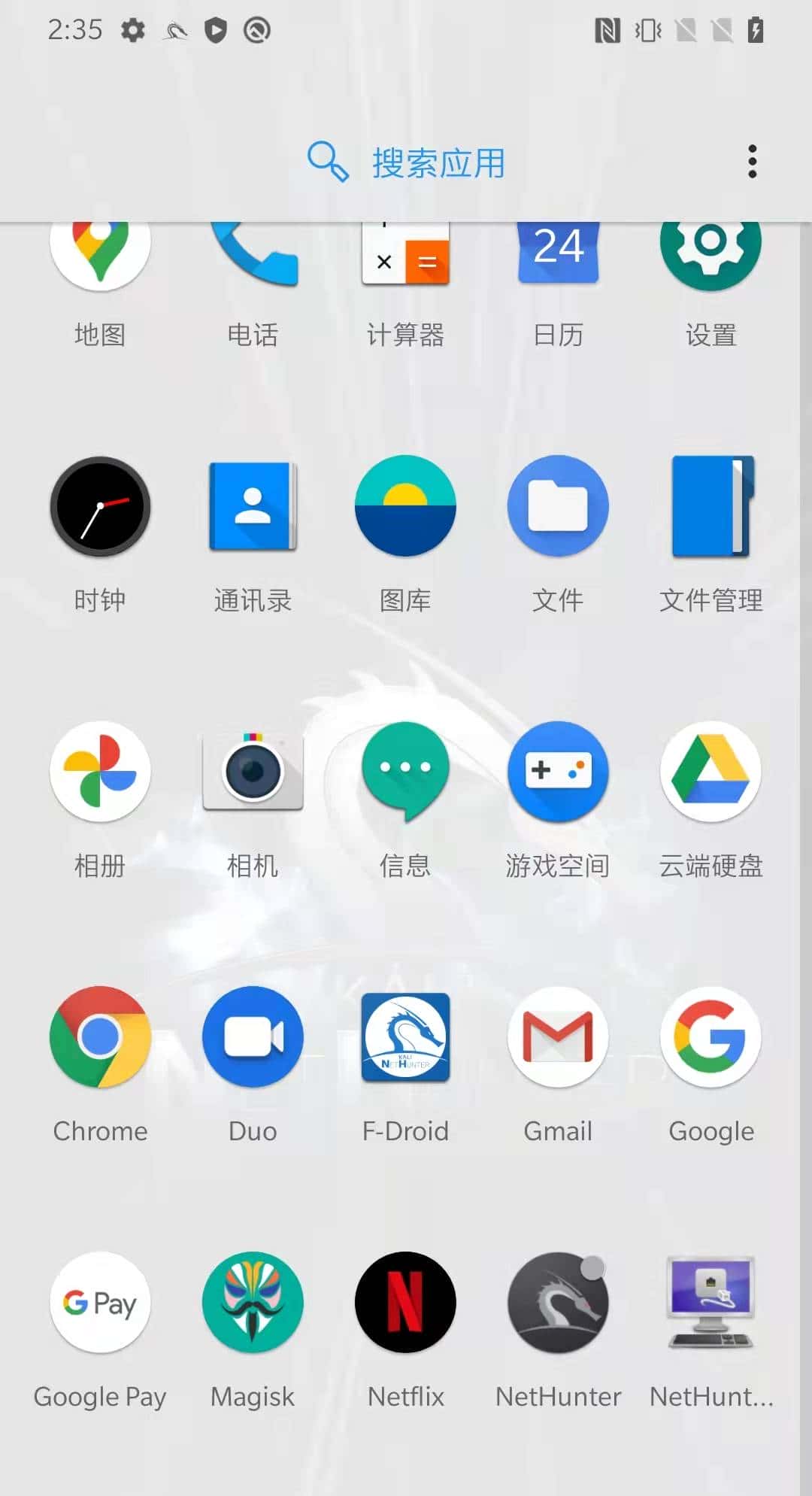The image size is (812, 1496).
Task: Launch the 文件管理 file manager
Action: tap(710, 507)
